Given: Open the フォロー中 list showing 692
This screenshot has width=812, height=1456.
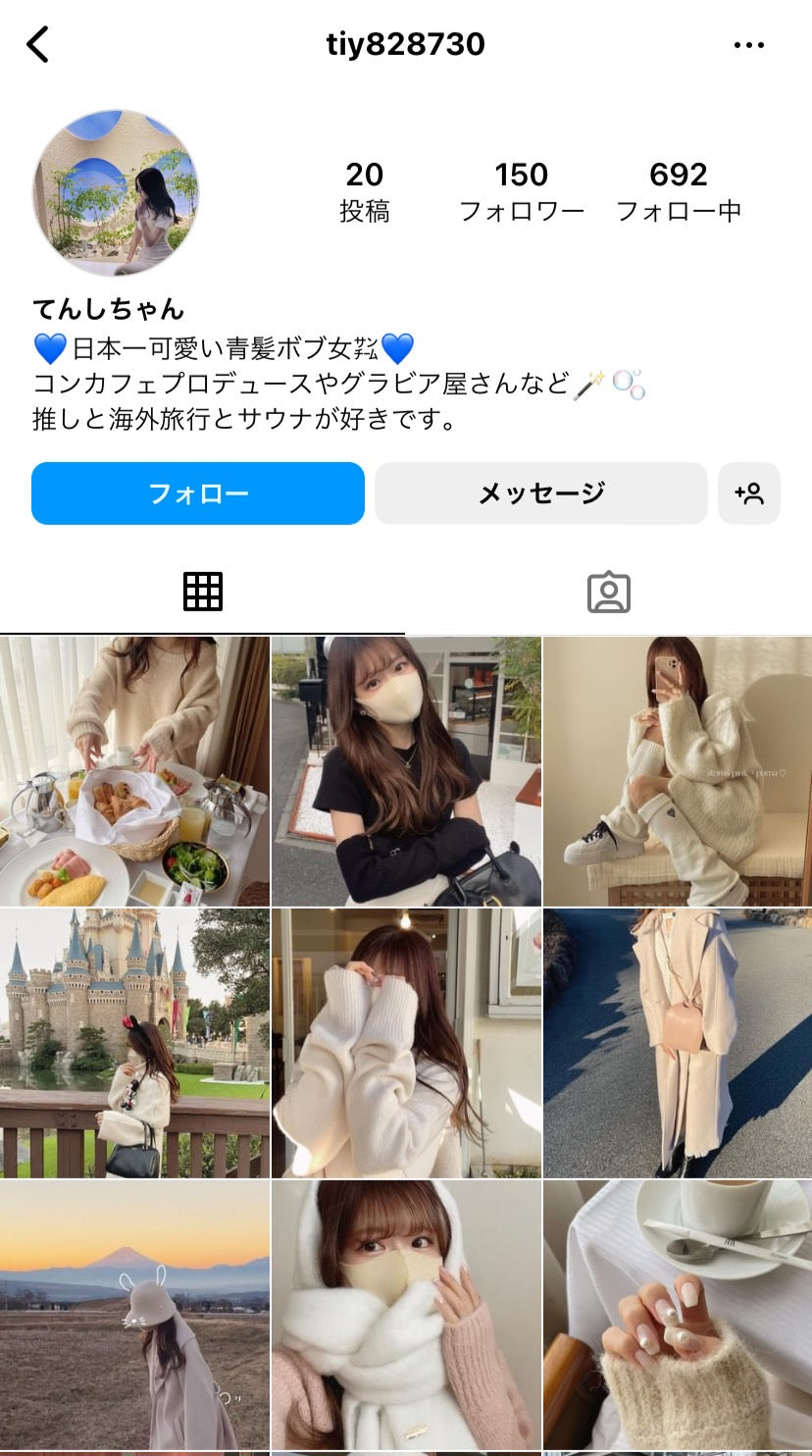Looking at the screenshot, I should 678,190.
